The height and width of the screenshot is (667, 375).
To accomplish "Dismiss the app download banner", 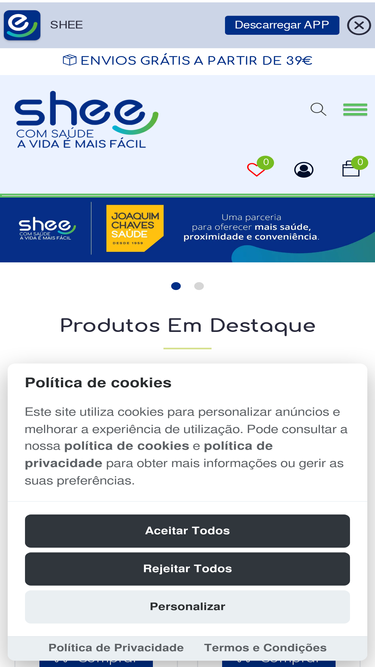I will click(x=359, y=26).
